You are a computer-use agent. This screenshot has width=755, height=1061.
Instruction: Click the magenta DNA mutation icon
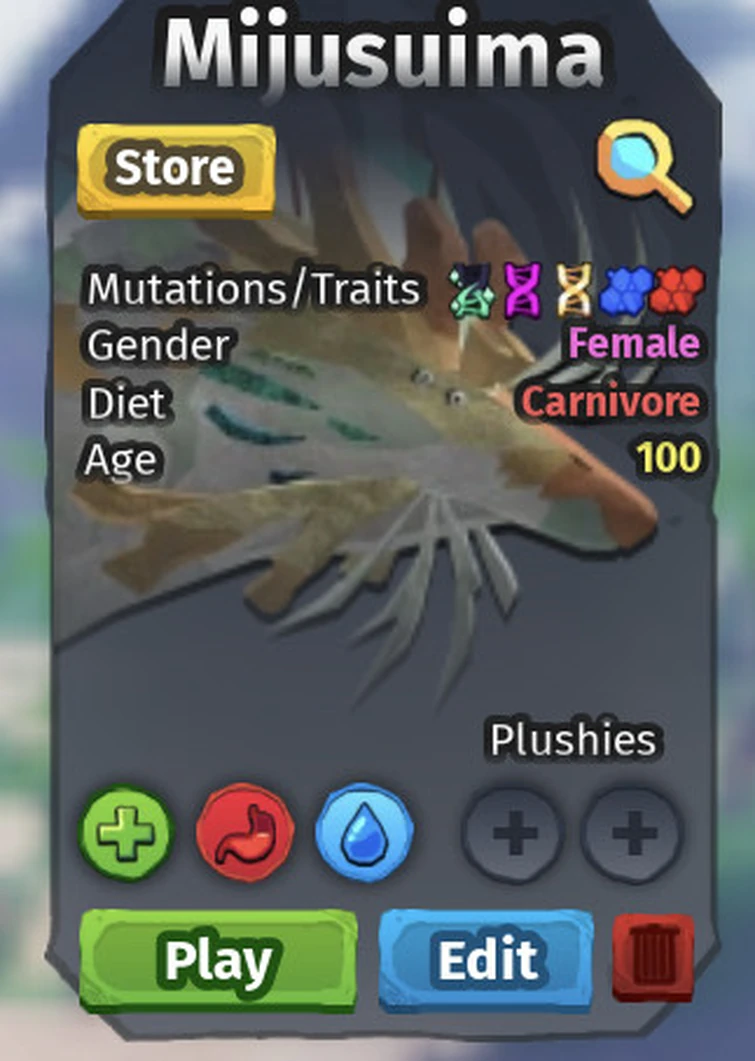[520, 290]
